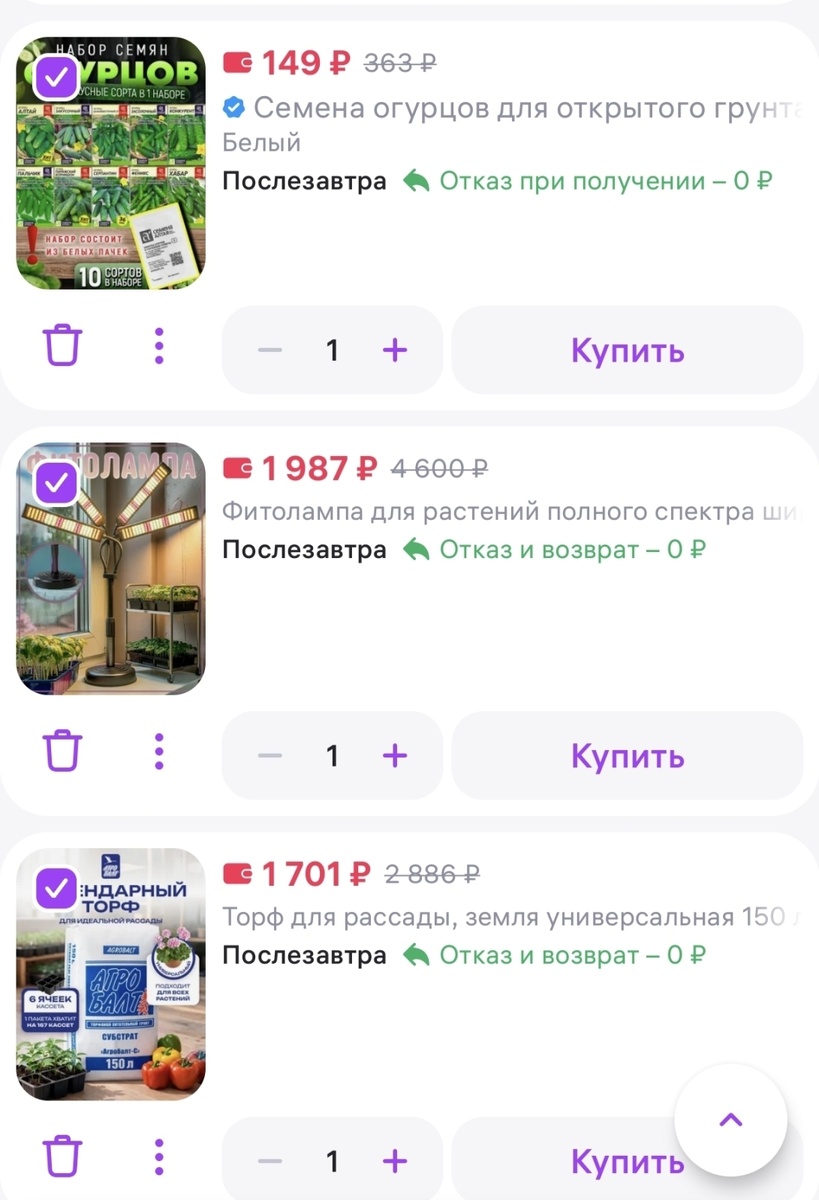The height and width of the screenshot is (1200, 819).
Task: Open three-dot menu for the peat item
Action: pos(159,1156)
